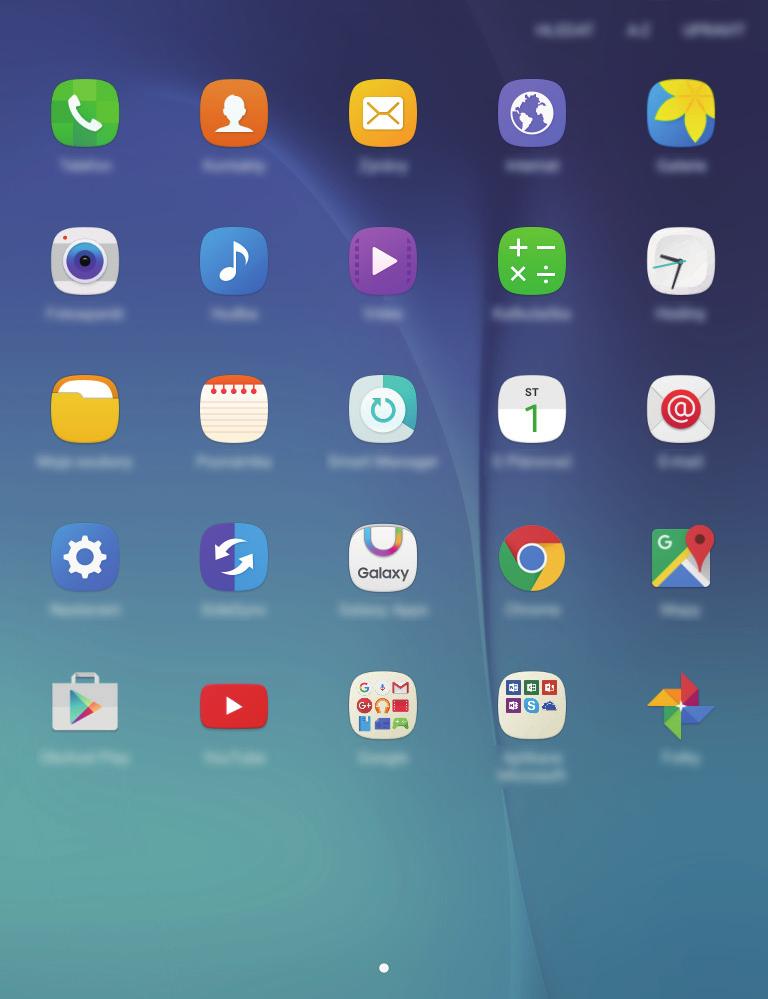Open the Clock app
This screenshot has height=999, width=768.
[x=681, y=261]
